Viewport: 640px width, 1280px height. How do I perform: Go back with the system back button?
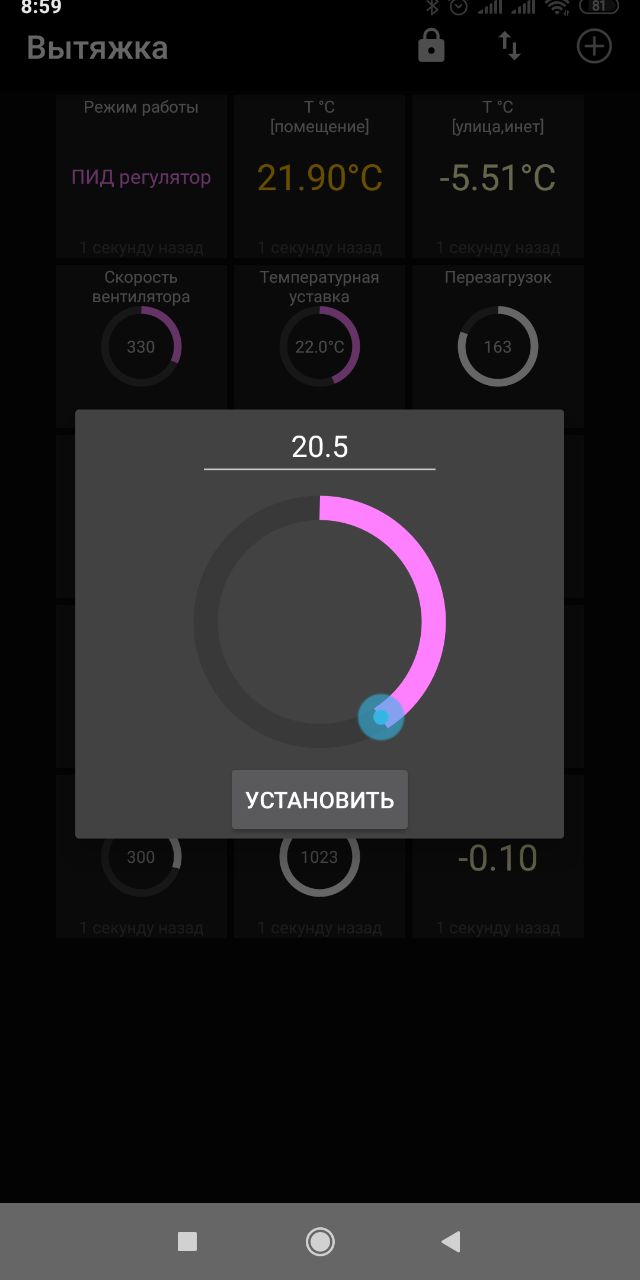click(x=451, y=1242)
